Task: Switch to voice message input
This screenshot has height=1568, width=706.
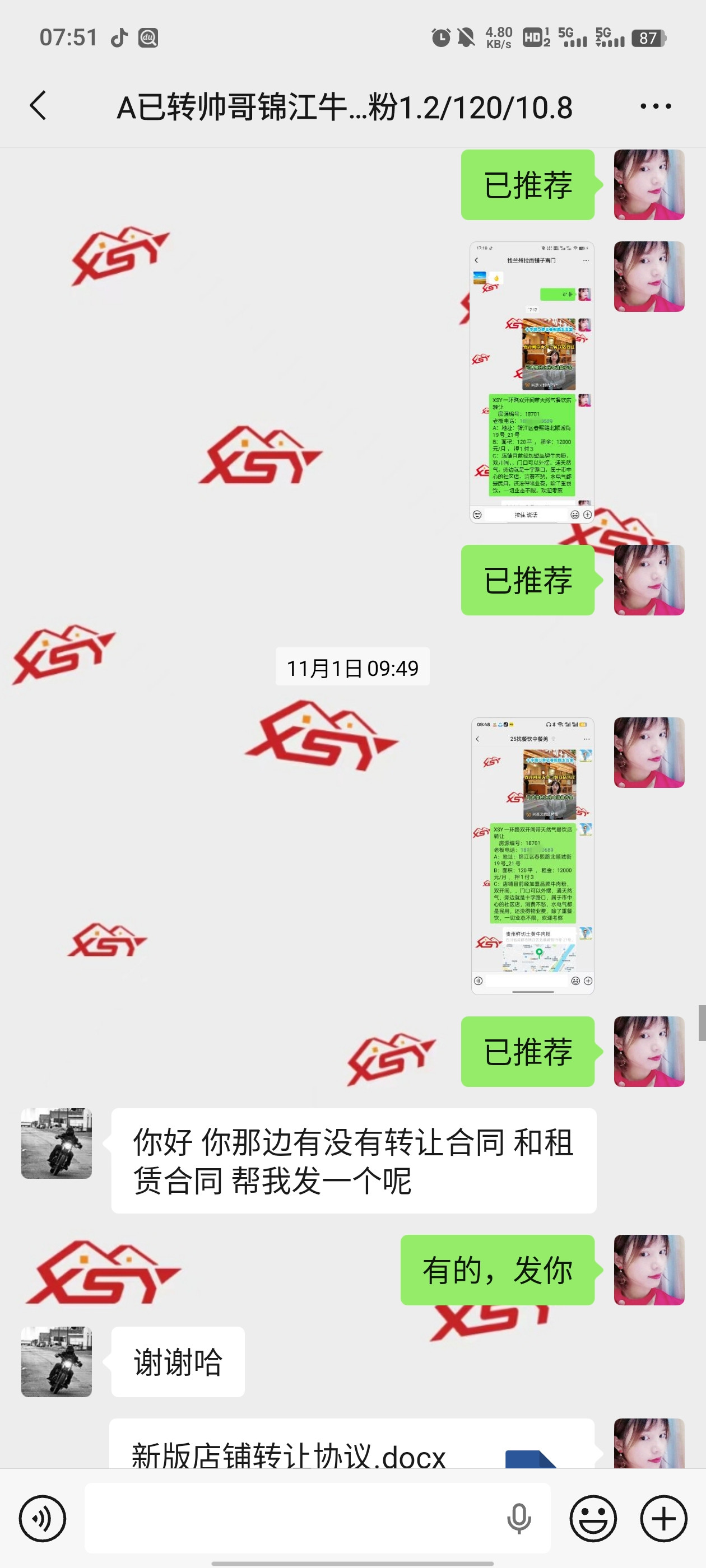Action: click(x=42, y=1518)
